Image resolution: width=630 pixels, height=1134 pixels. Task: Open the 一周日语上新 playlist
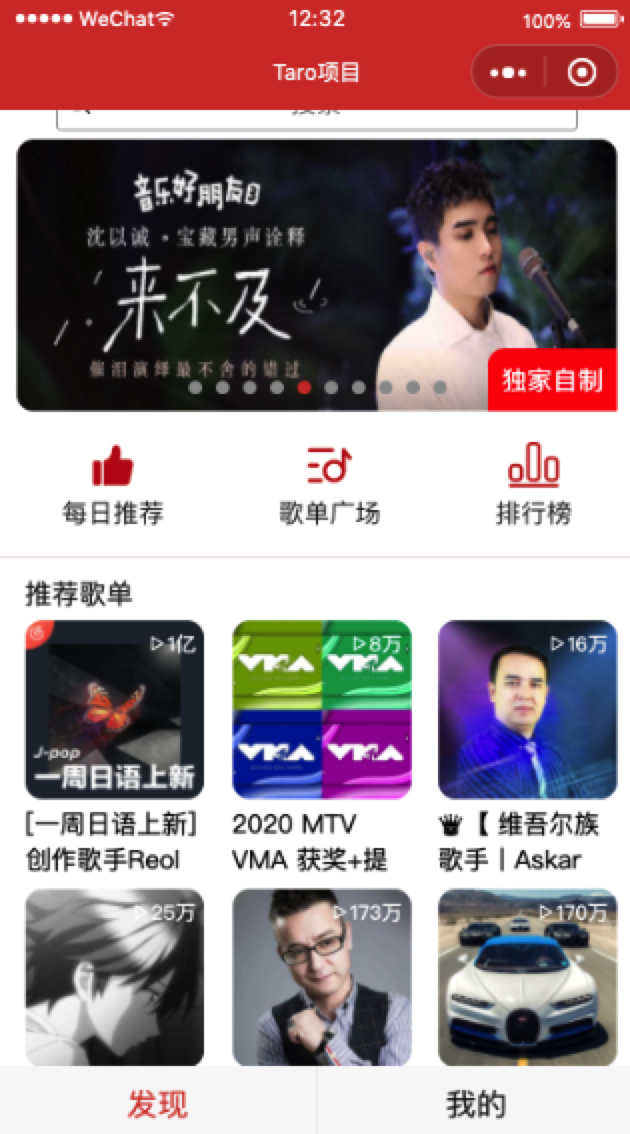pos(114,709)
